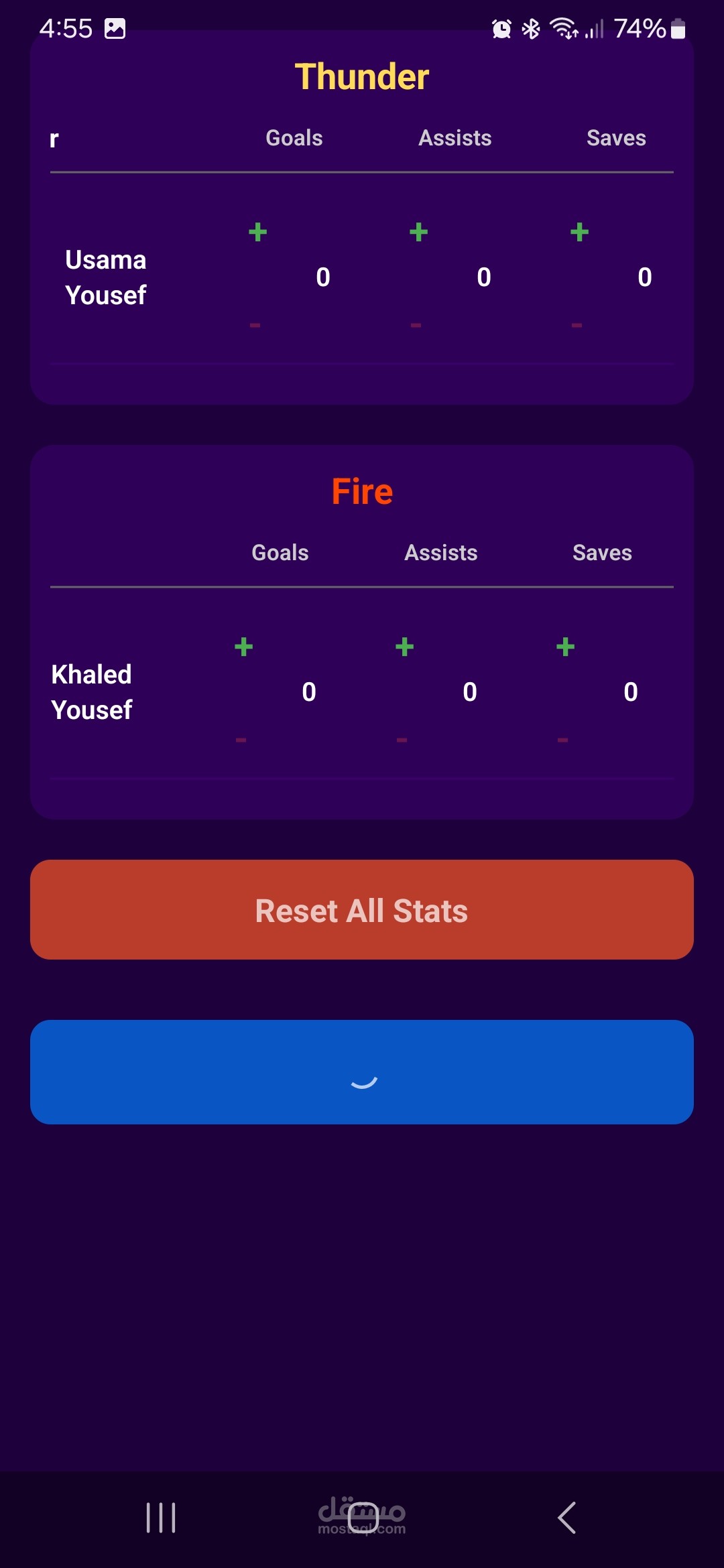Decrease Khaled Yousef's goals count
Viewport: 724px width, 1568px height.
click(x=241, y=740)
